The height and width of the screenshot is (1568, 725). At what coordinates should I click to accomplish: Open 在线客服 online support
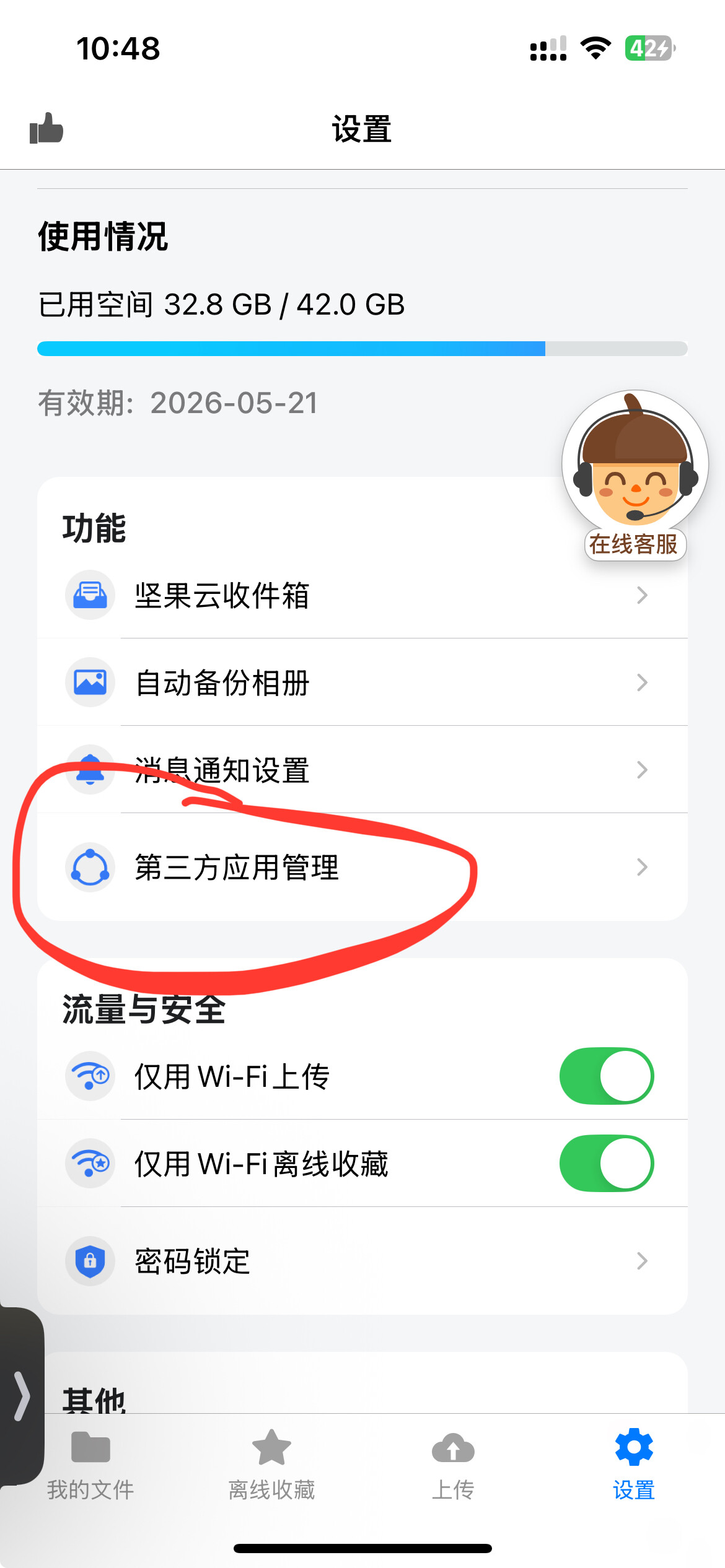tap(635, 475)
